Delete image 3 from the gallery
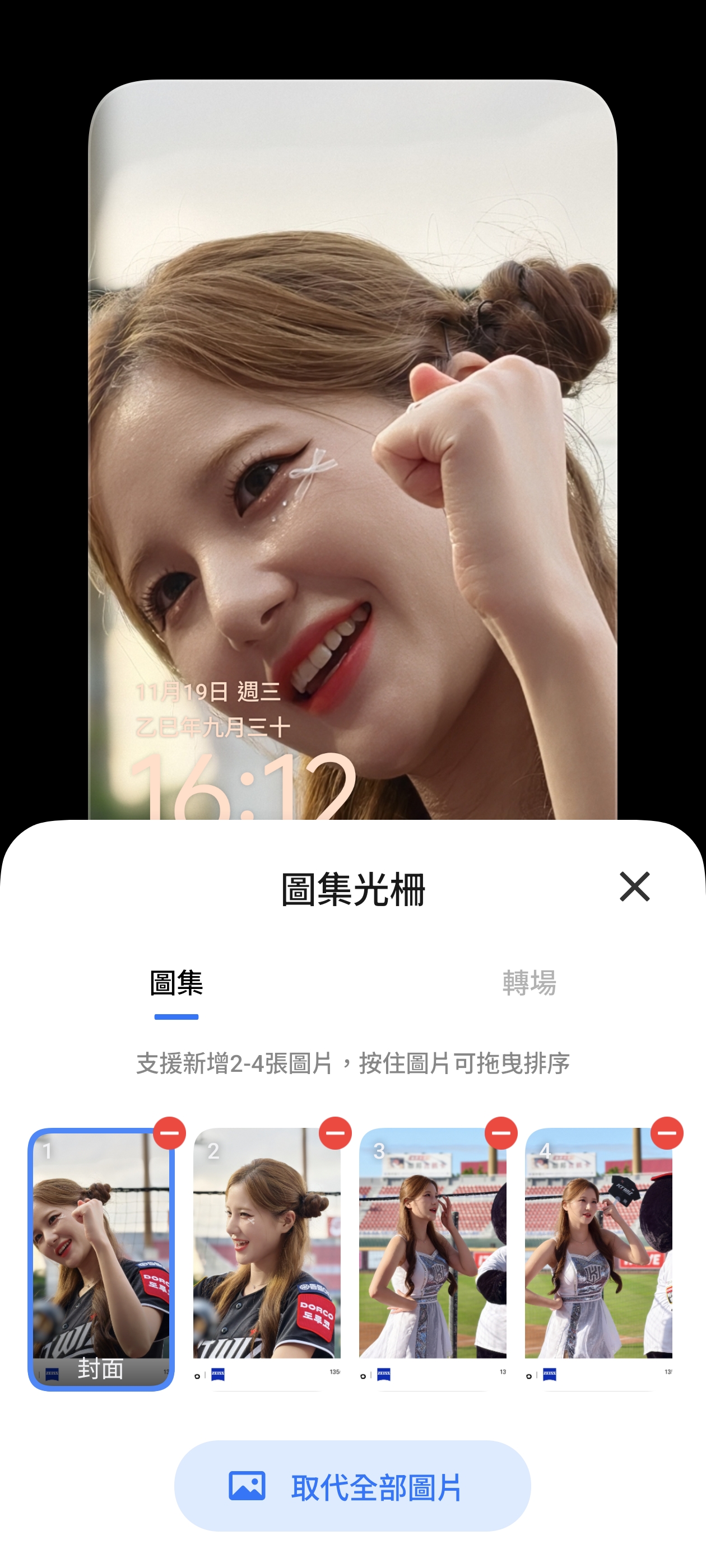This screenshot has height=1568, width=706. pyautogui.click(x=501, y=1133)
